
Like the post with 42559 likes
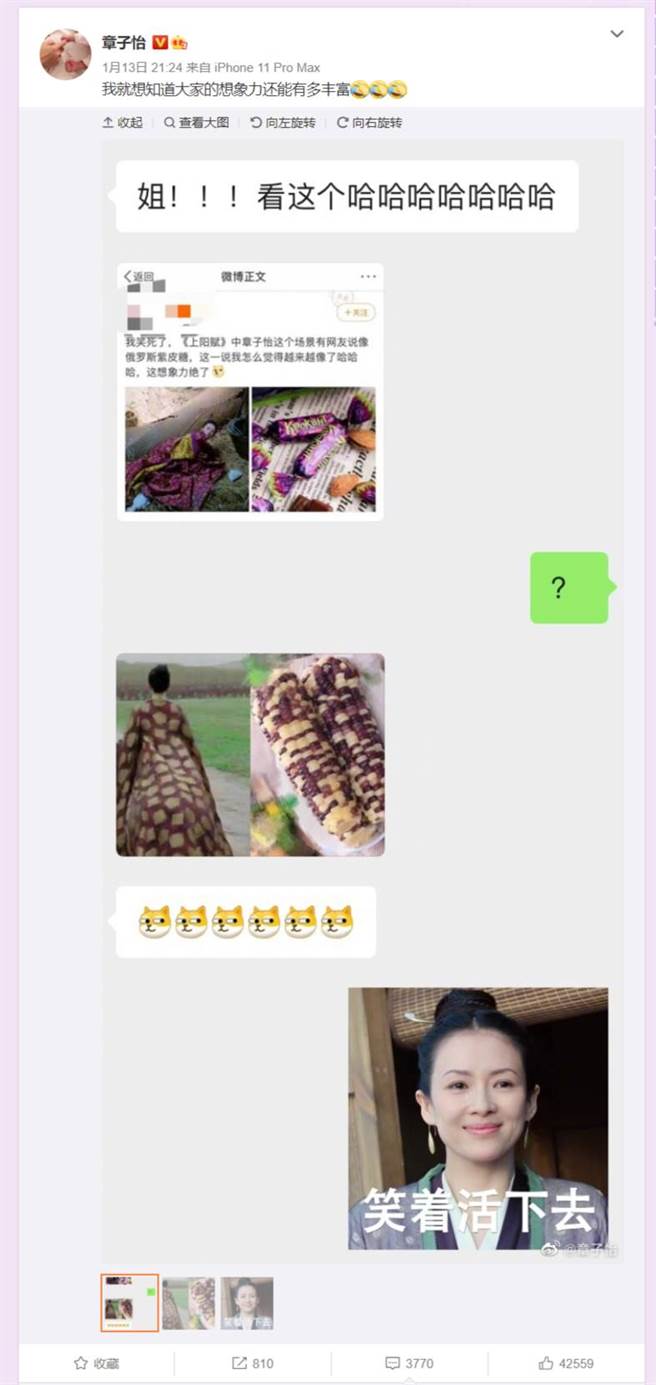coord(565,1363)
